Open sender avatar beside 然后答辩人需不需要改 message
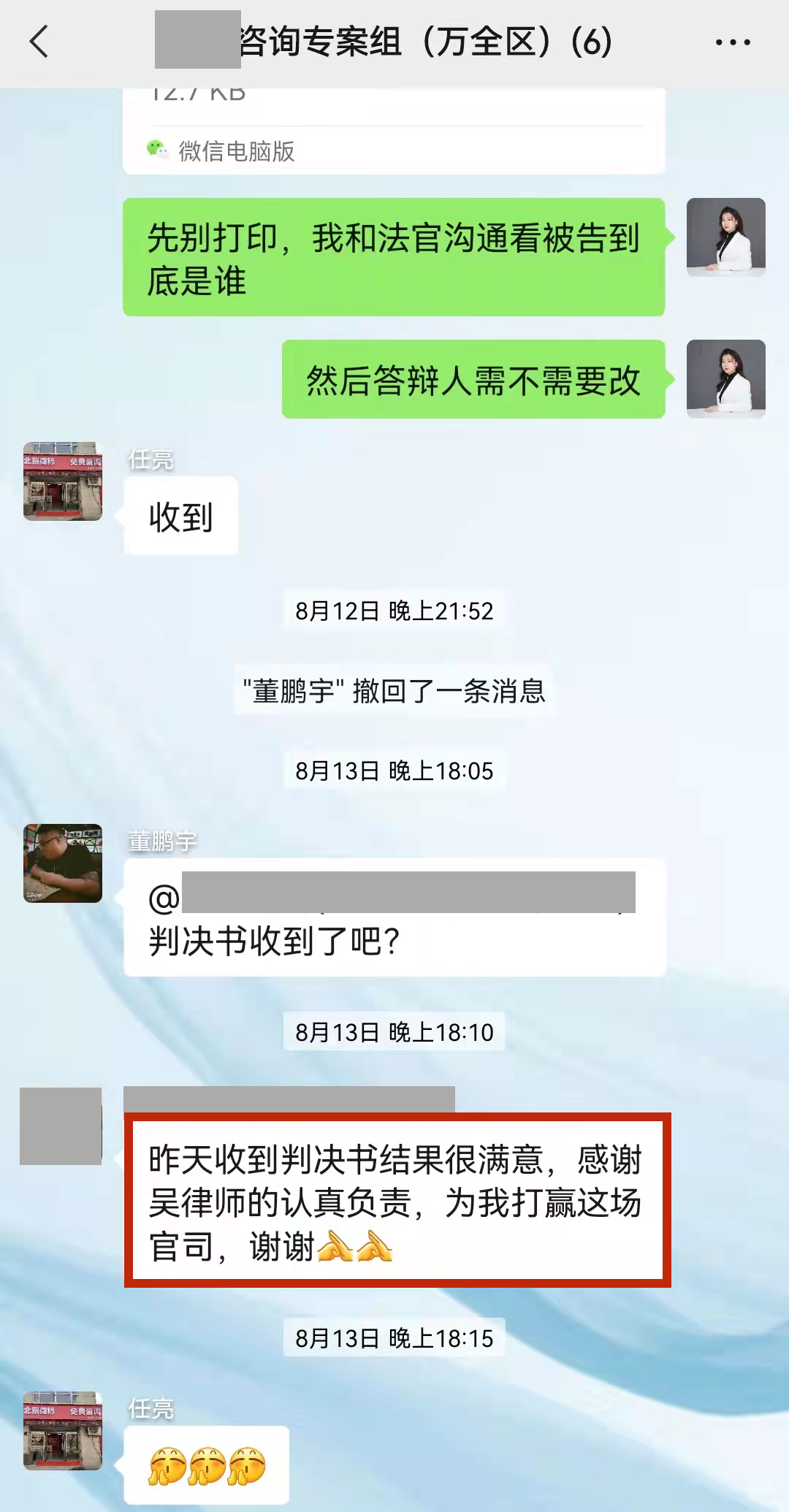The height and width of the screenshot is (1512, 789). click(x=725, y=379)
